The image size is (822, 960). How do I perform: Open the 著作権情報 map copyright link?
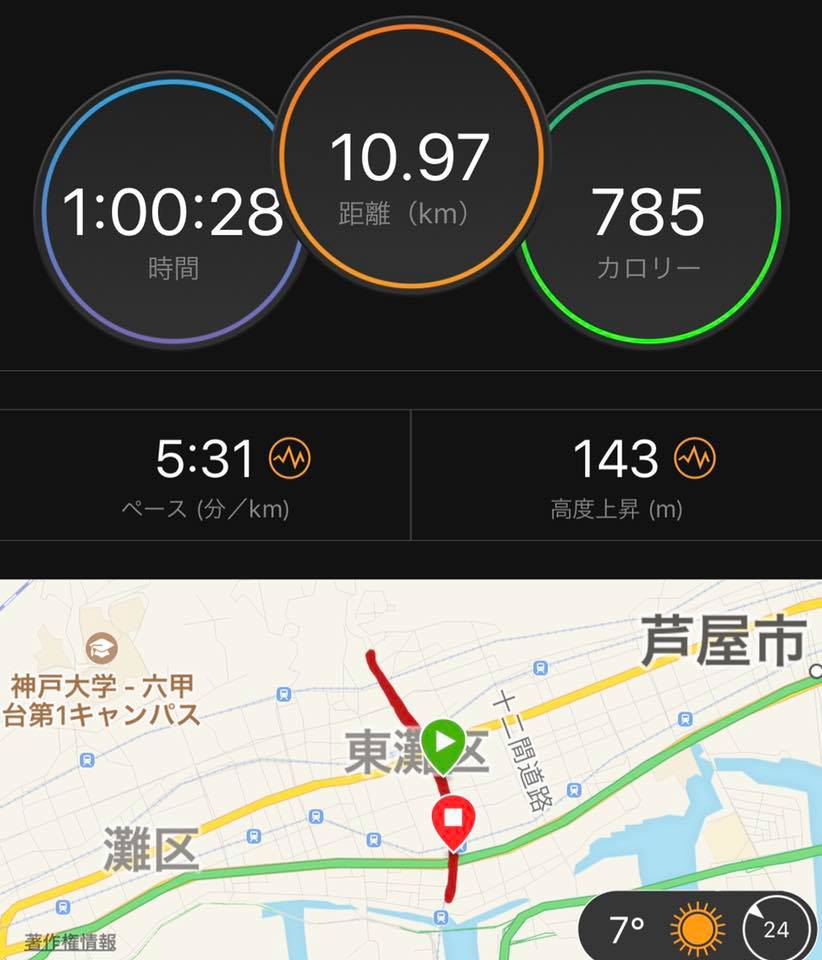[70, 942]
